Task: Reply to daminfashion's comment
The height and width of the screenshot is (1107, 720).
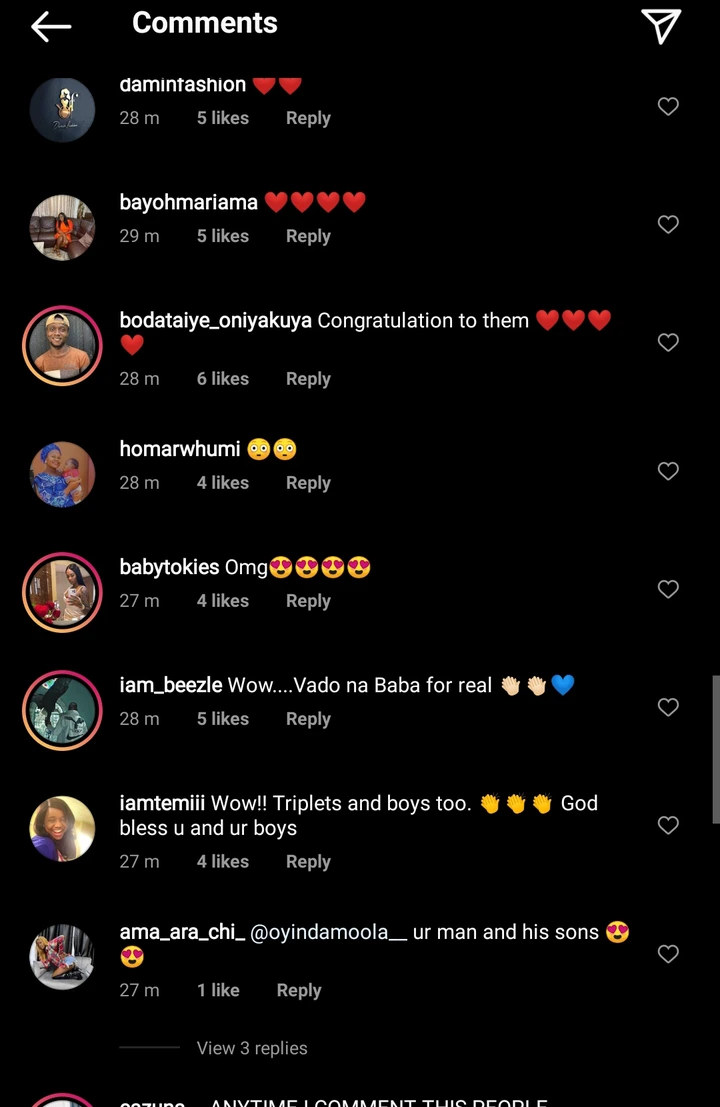Action: point(308,118)
